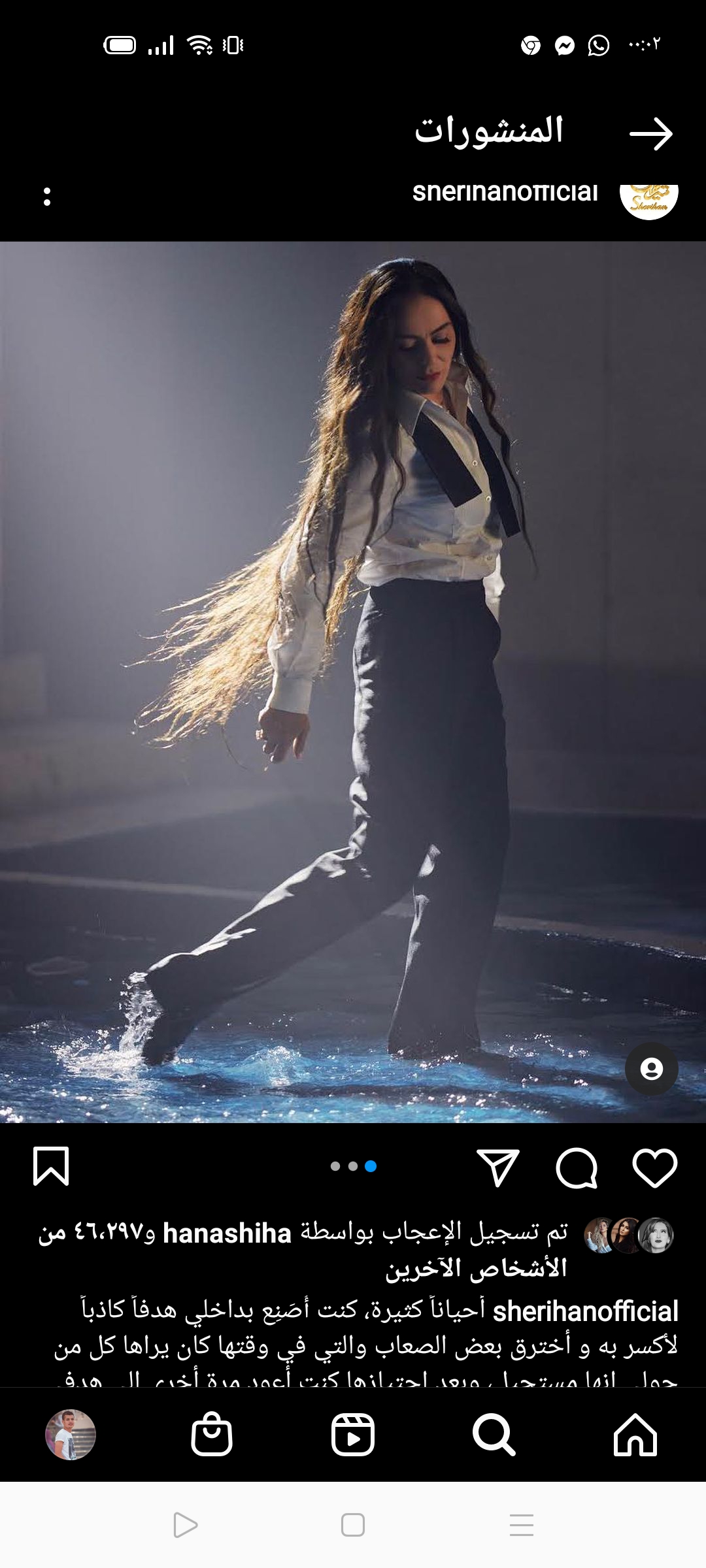
Task: Switch to the Reels tab
Action: [353, 1435]
